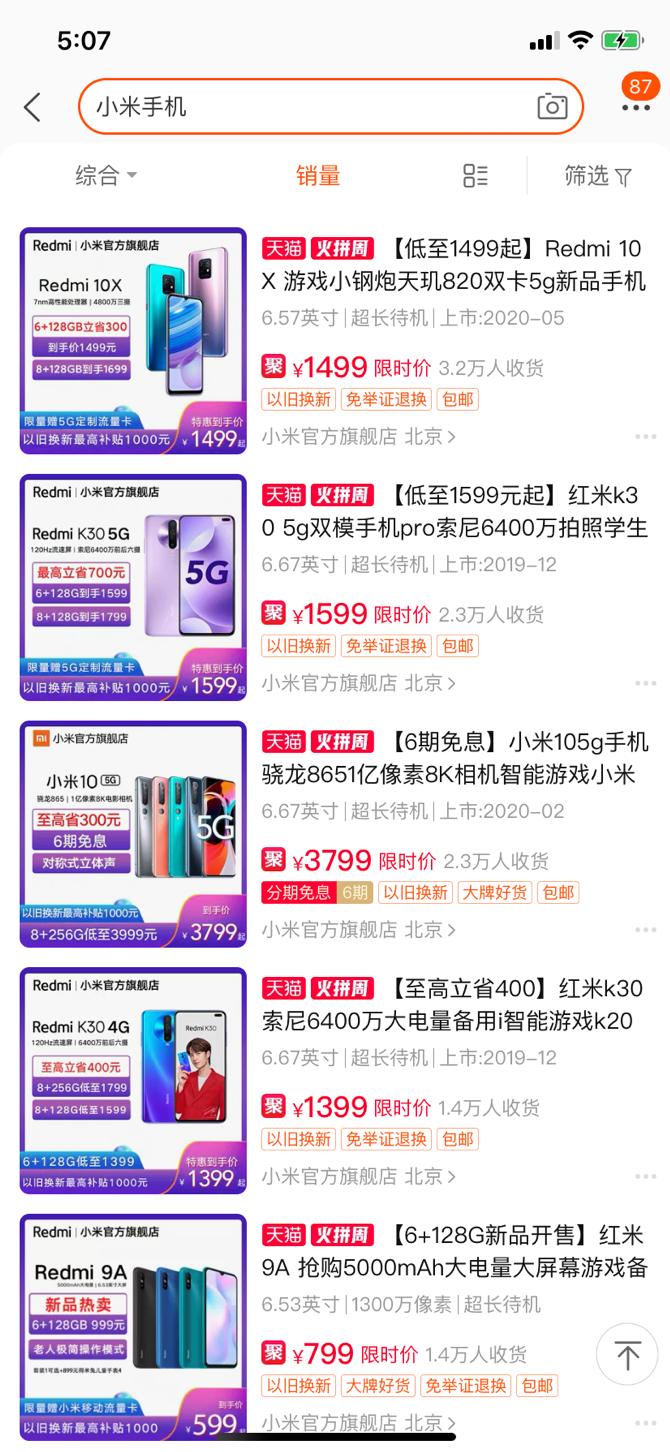
Task: Open the 红米K30 5G listing at ¥1599
Action: (x=453, y=511)
